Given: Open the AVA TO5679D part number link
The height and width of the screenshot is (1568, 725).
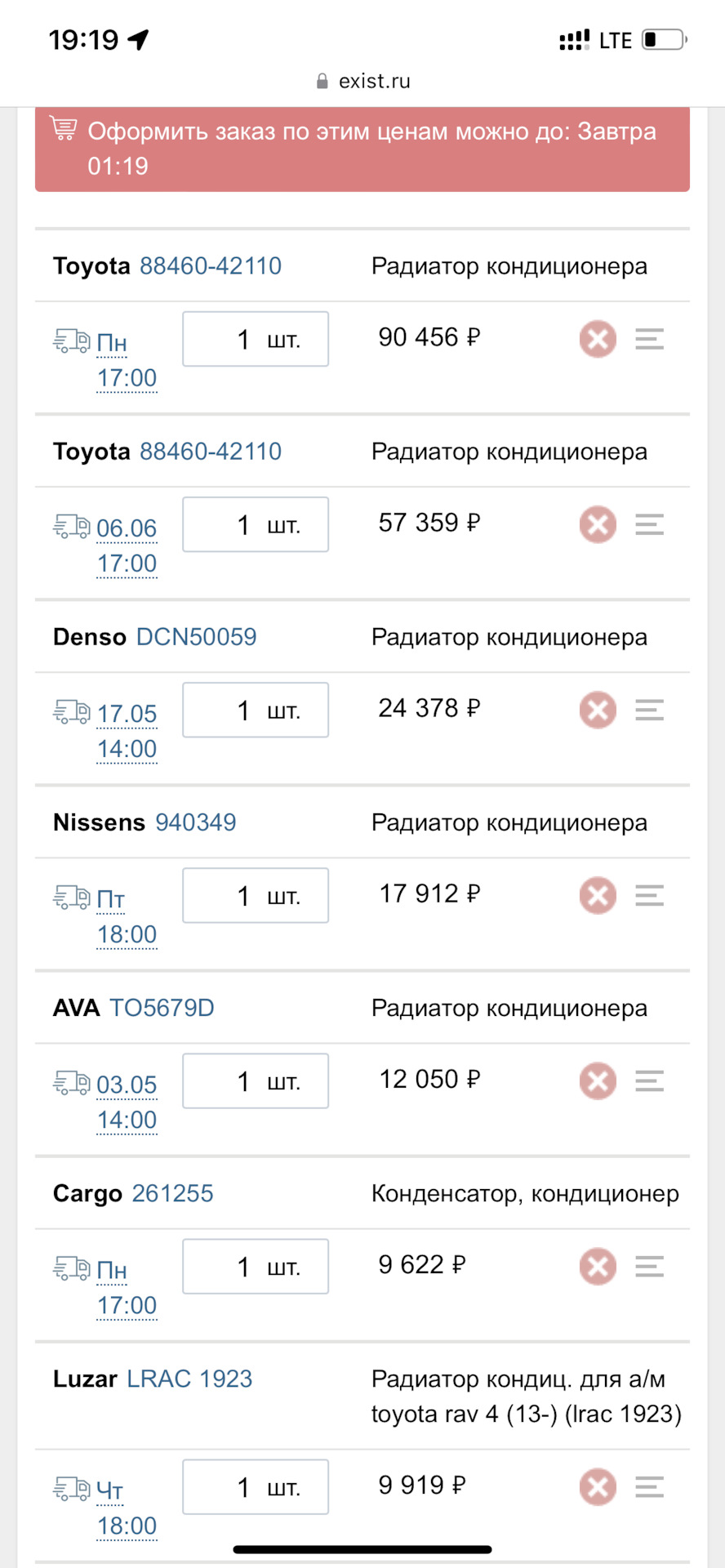Looking at the screenshot, I should (162, 1007).
